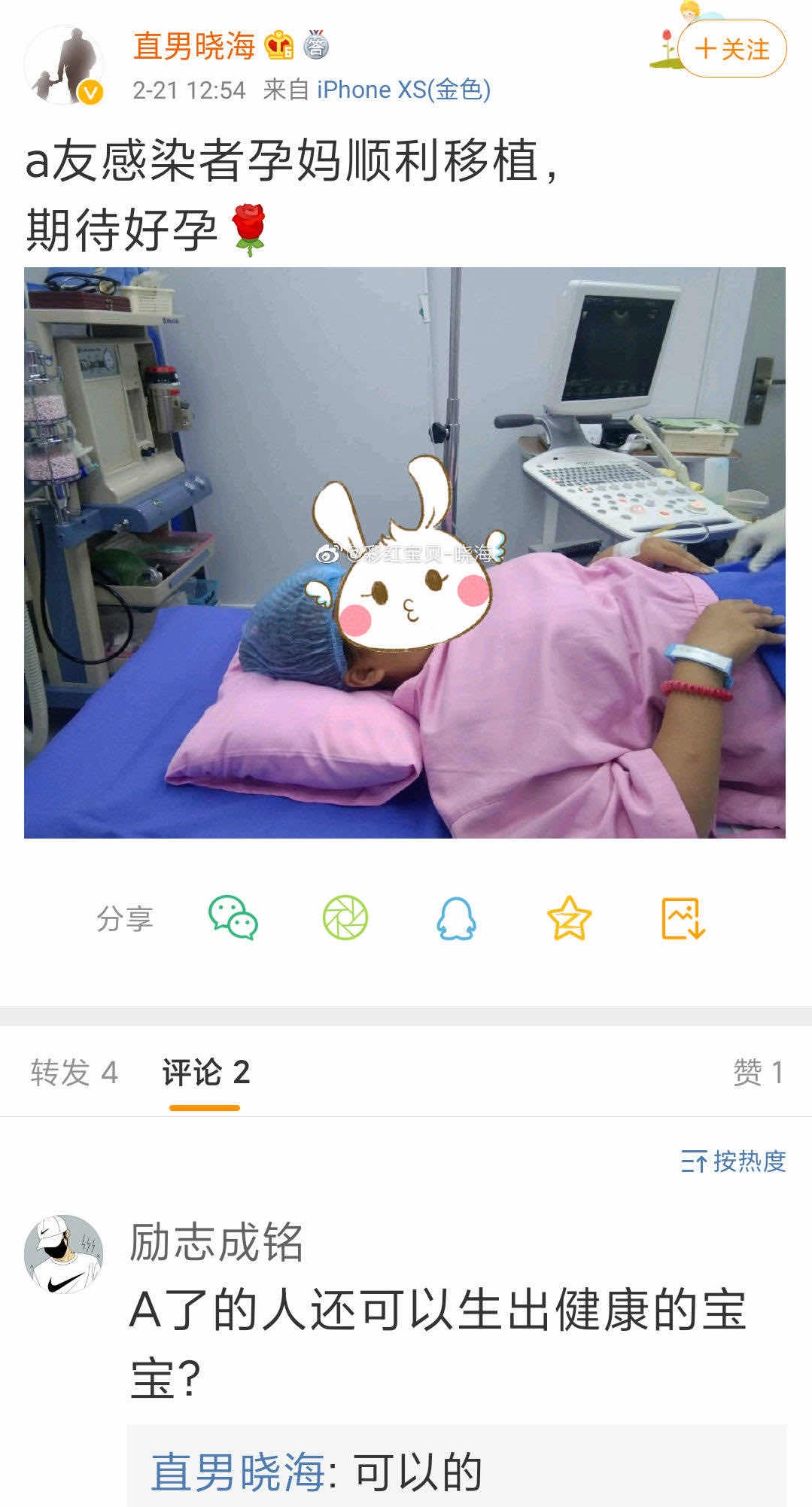Share the post to WeChat Moments
Image resolution: width=812 pixels, height=1507 pixels.
tap(345, 918)
